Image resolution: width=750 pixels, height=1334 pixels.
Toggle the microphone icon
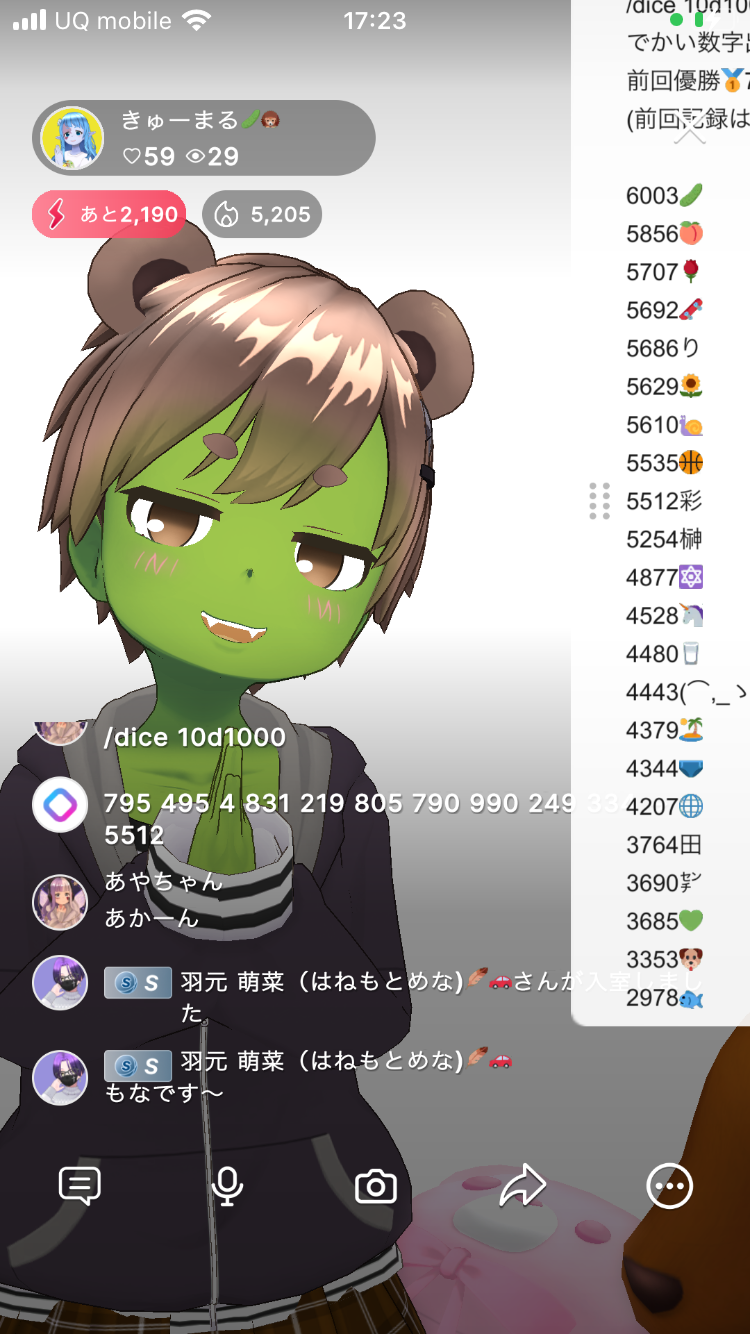[x=227, y=1186]
